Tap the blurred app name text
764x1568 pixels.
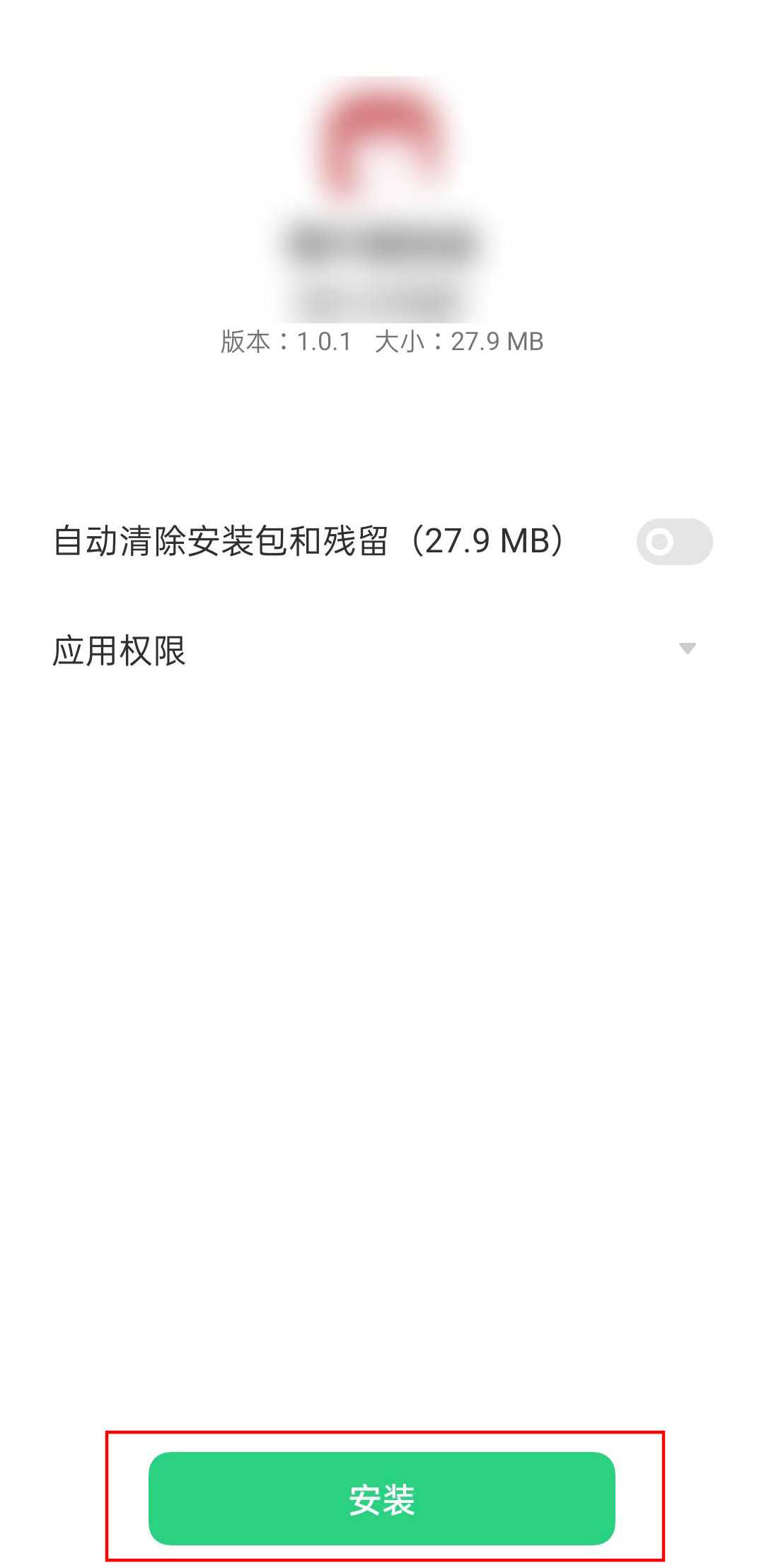click(382, 244)
